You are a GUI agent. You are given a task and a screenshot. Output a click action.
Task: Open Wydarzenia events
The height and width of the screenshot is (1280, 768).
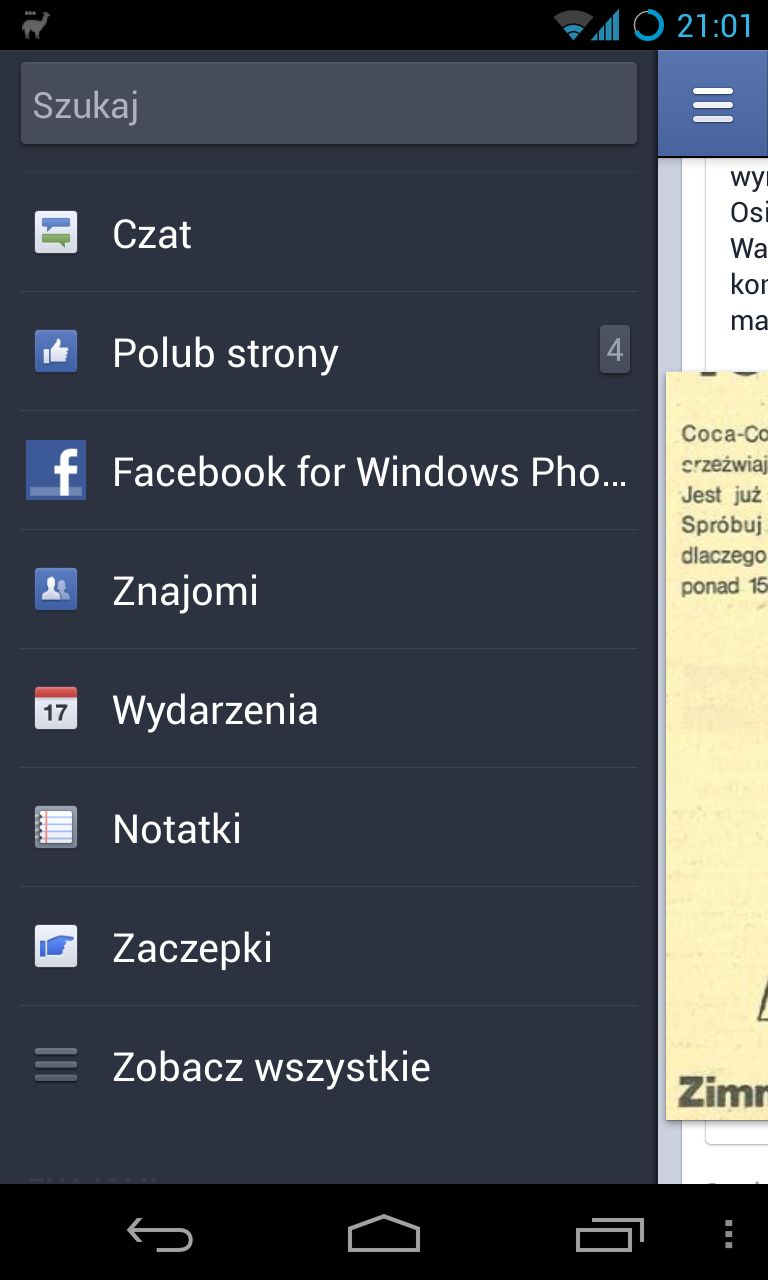329,709
